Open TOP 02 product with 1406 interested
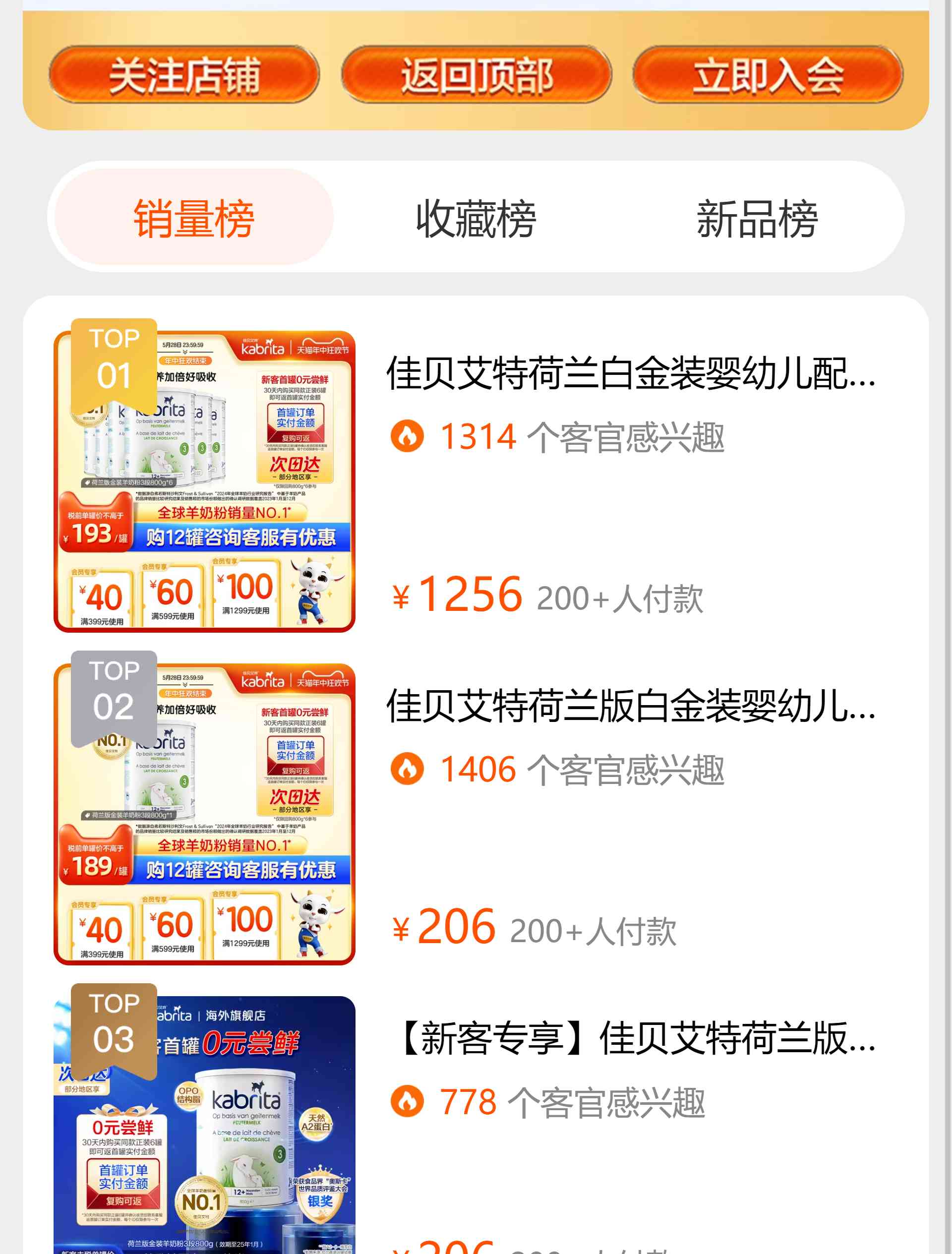The width and height of the screenshot is (952, 1254). pos(631,707)
